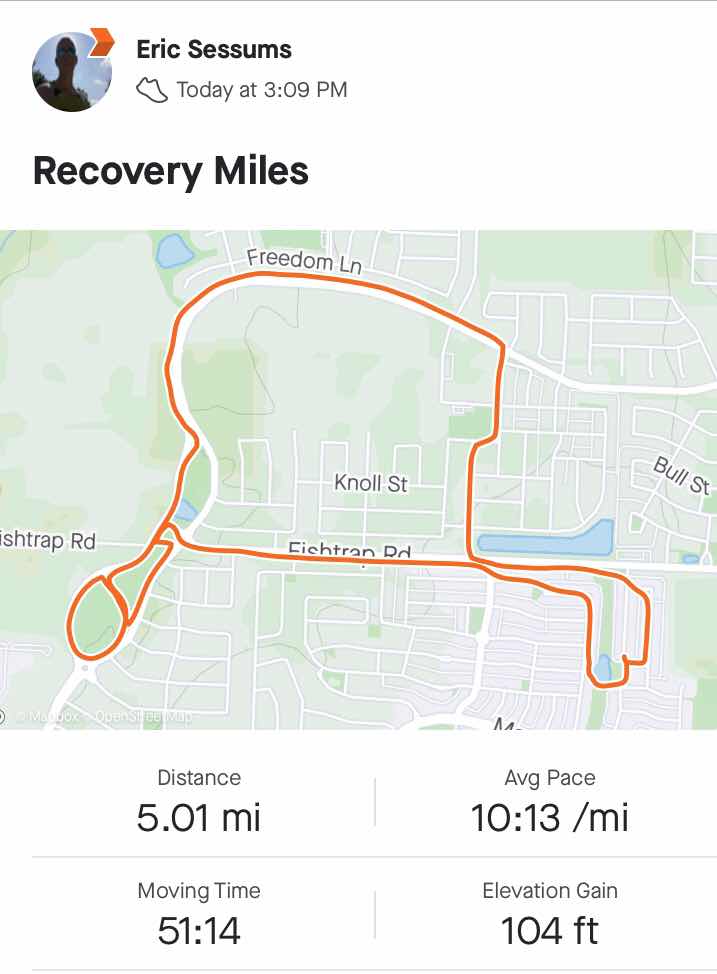
Task: Open Eric Sessums' profile photo
Action: tap(71, 72)
